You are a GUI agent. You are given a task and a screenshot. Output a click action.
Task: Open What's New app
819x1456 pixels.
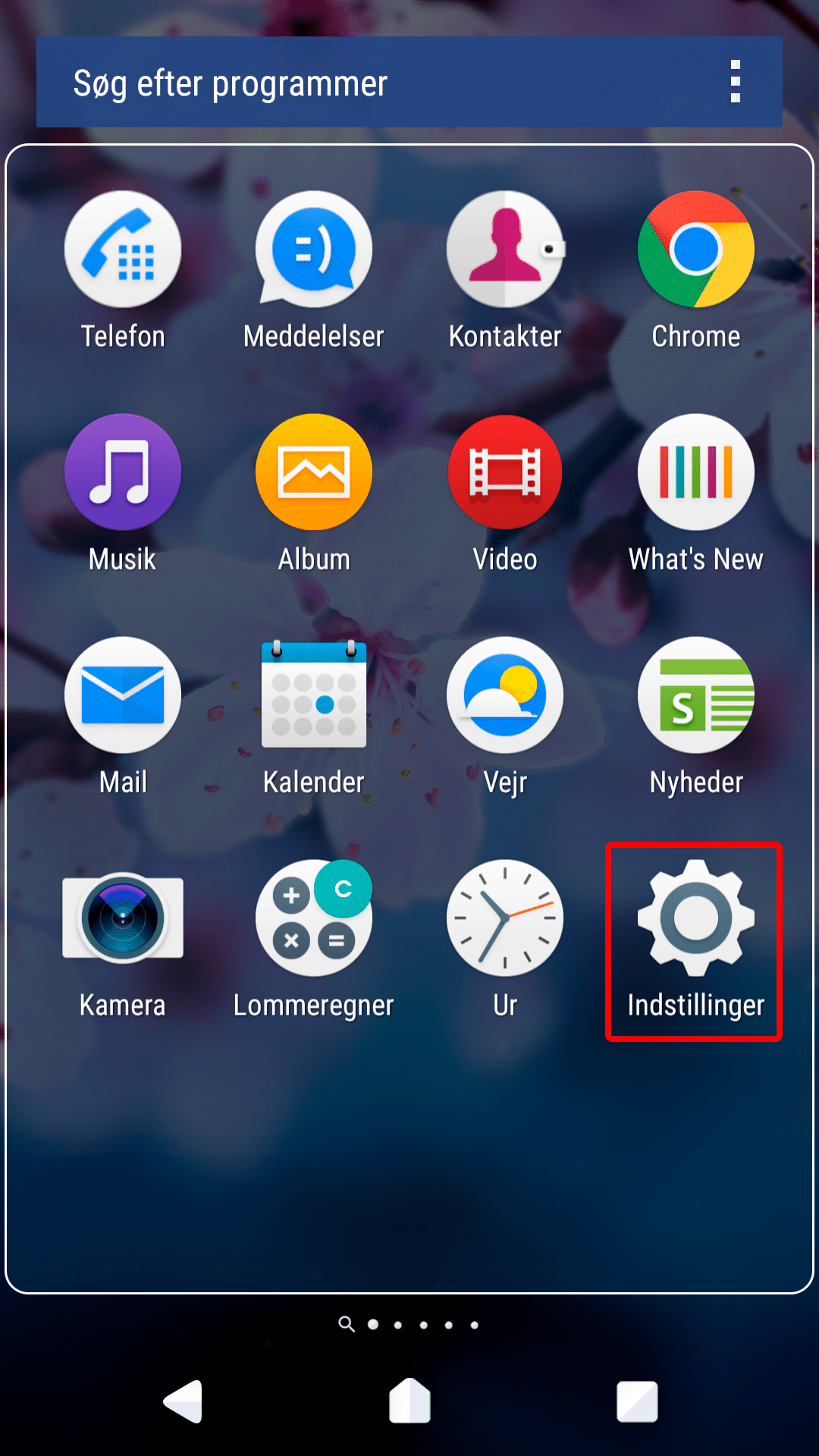click(x=696, y=472)
